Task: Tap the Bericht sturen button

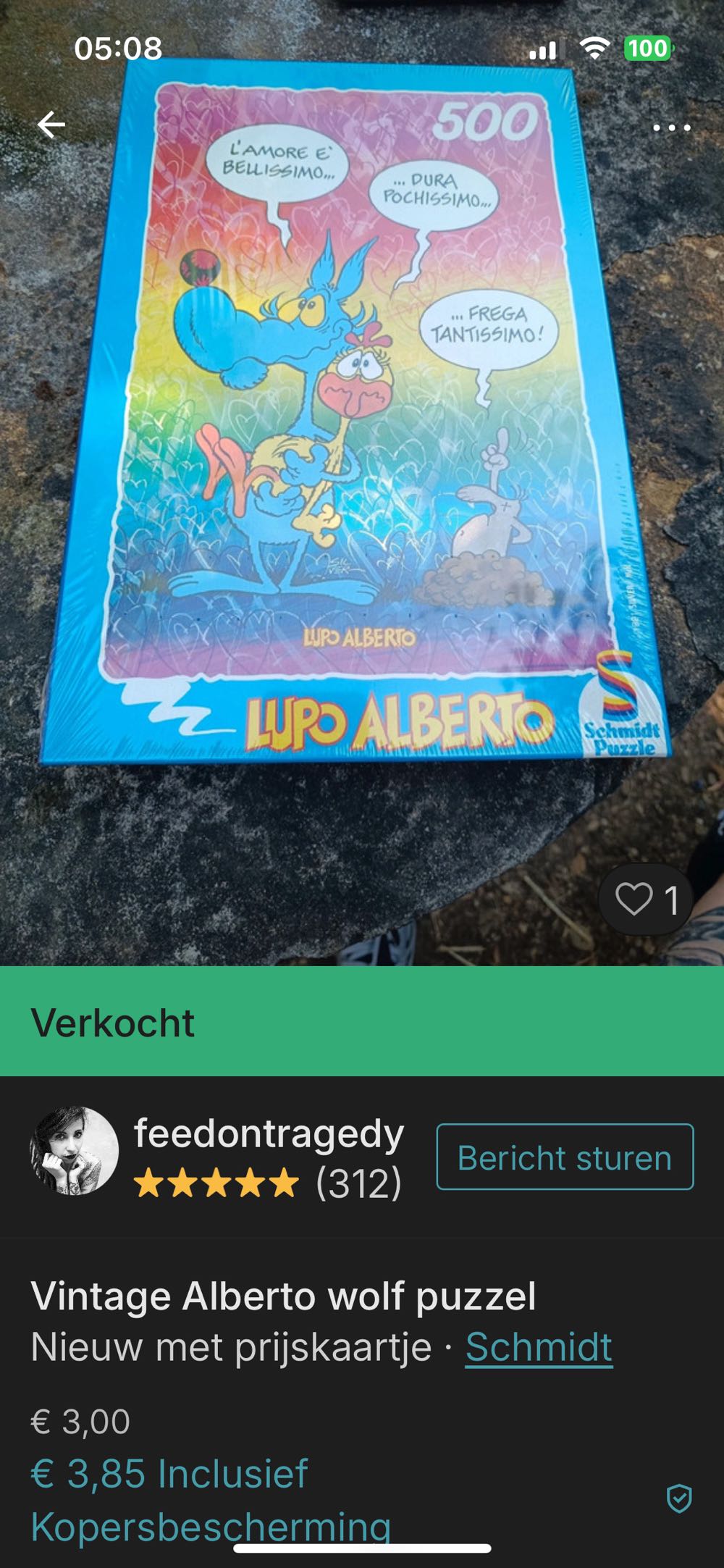Action: point(564,1157)
